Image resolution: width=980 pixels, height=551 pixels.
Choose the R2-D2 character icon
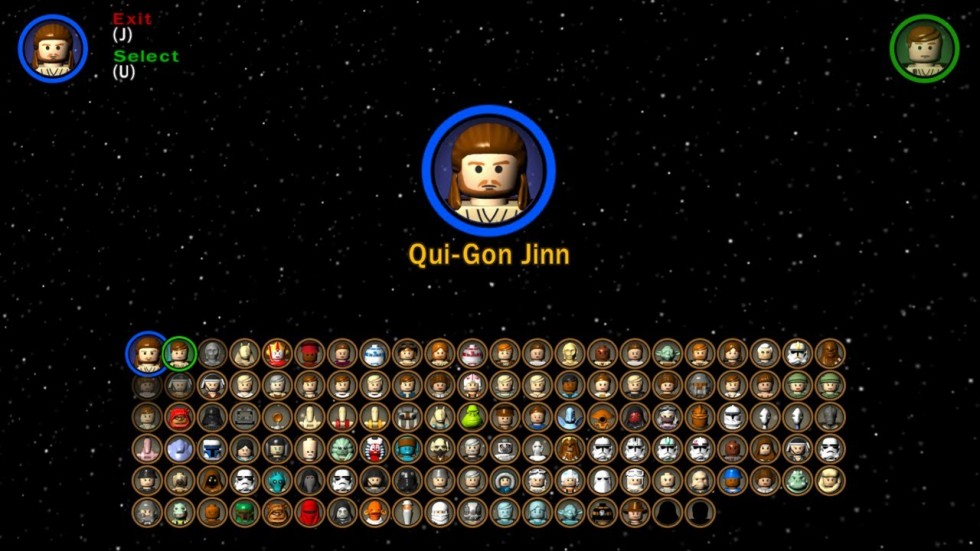(374, 353)
